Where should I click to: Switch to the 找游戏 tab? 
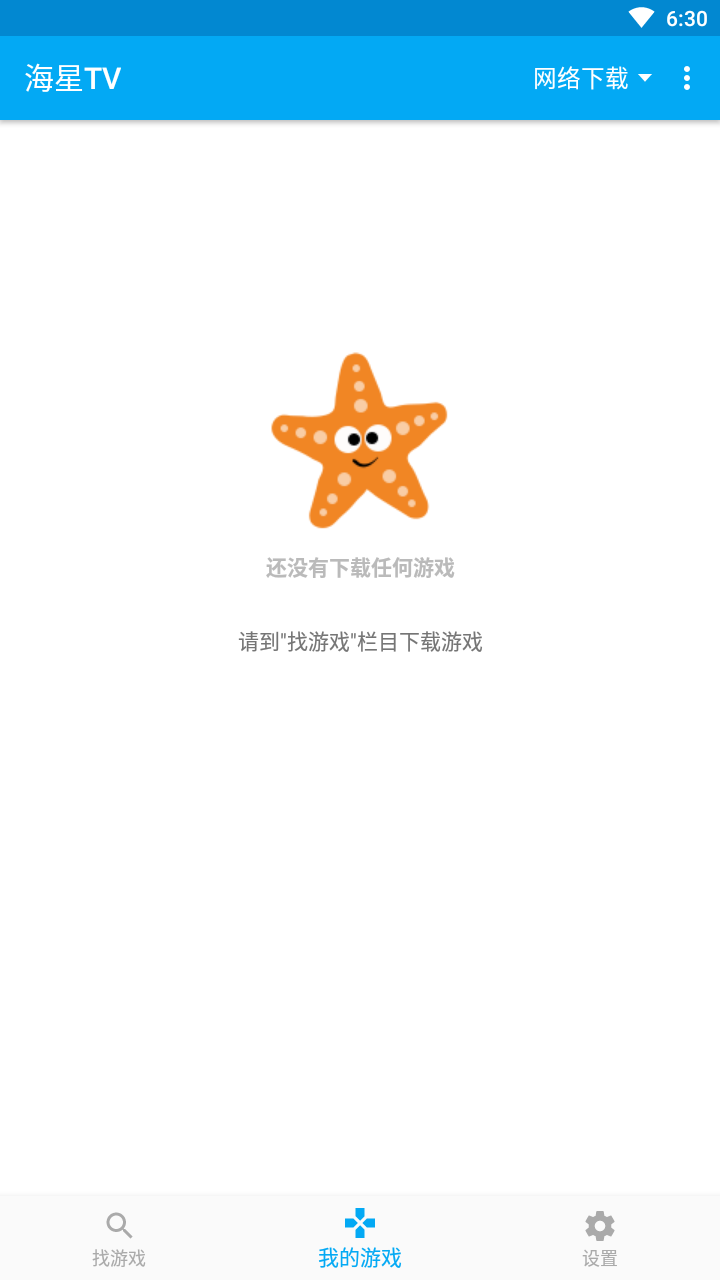119,1238
